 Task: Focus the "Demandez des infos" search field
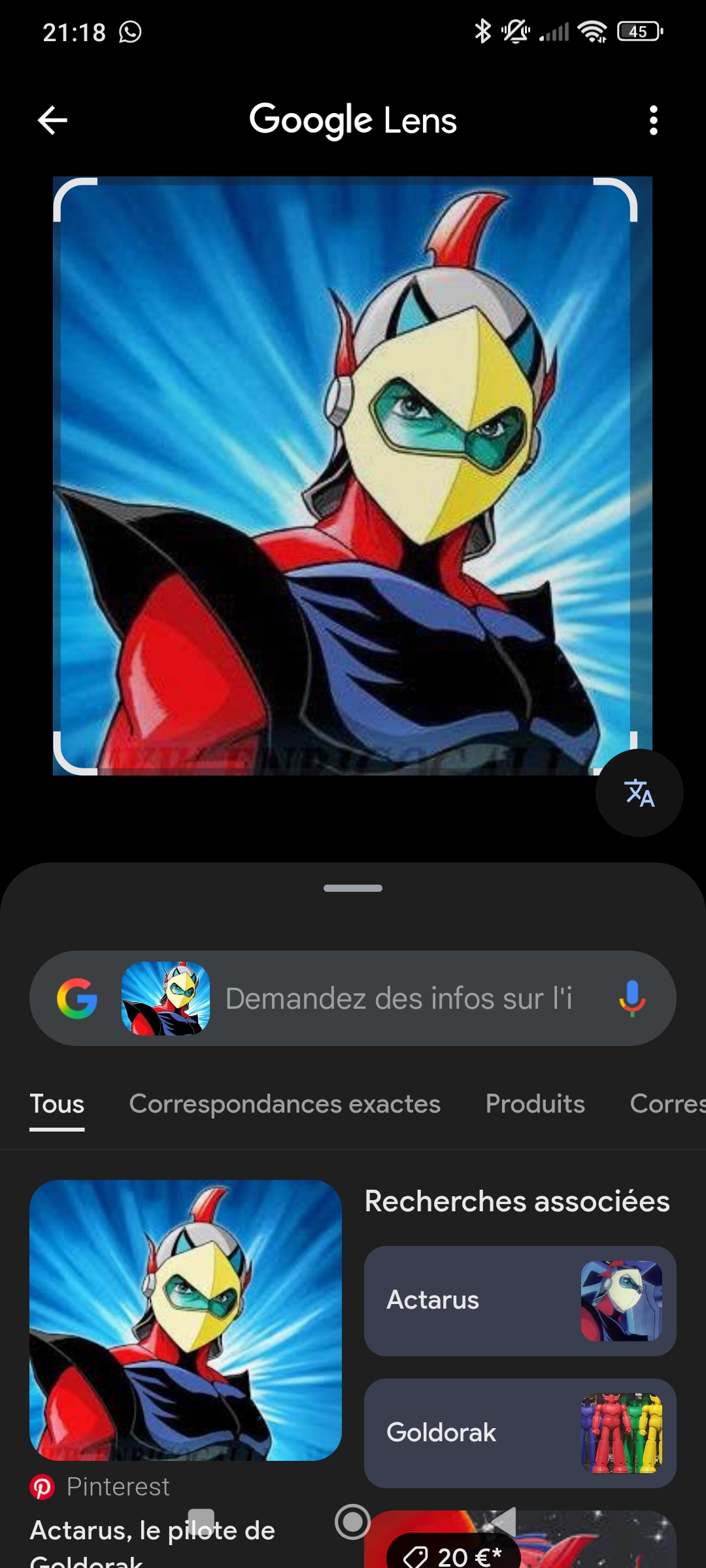(399, 998)
